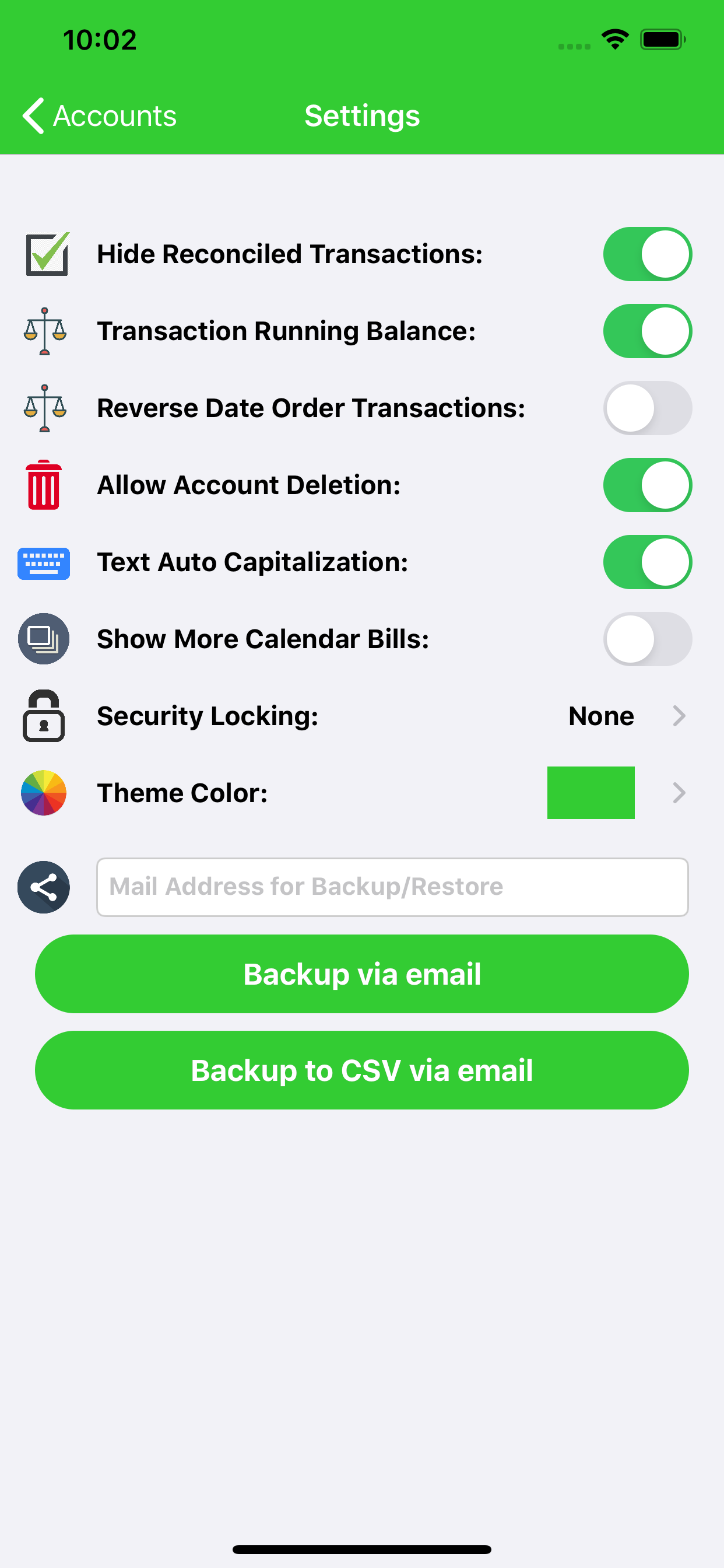Go back to Accounts
Screen dimensions: 724x1568
(x=99, y=116)
